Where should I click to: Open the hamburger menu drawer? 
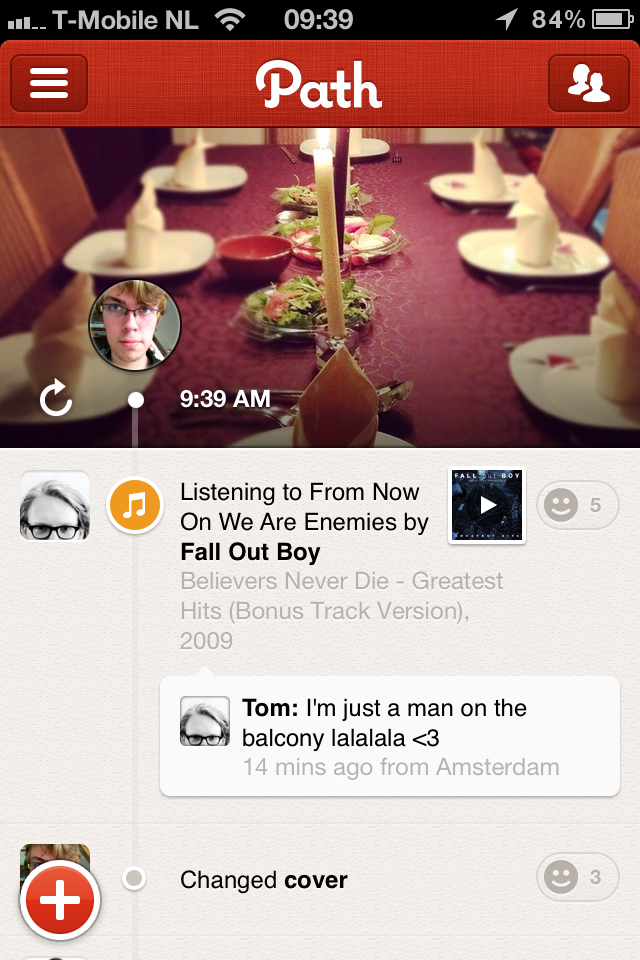49,84
